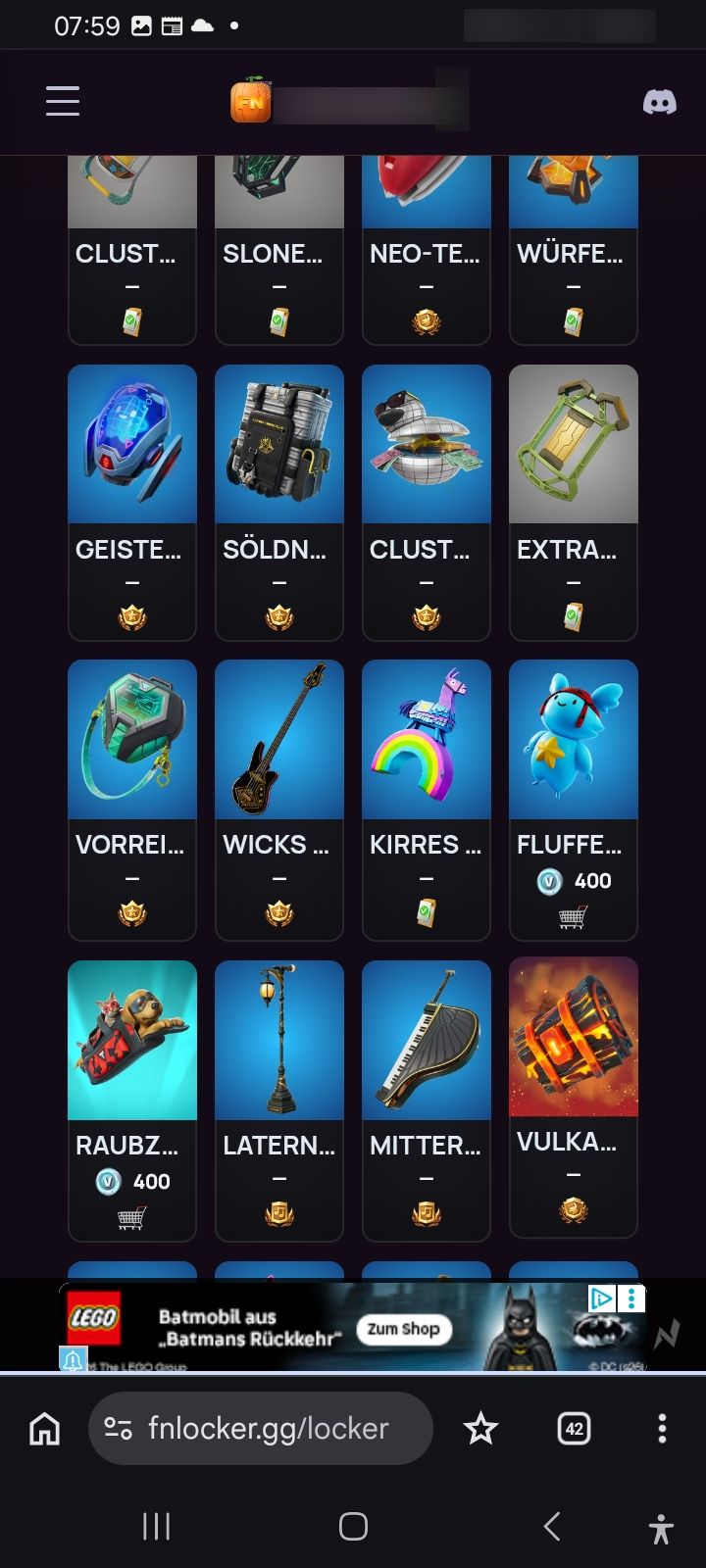Open the browser overflow menu
706x1568 pixels.
click(663, 1429)
